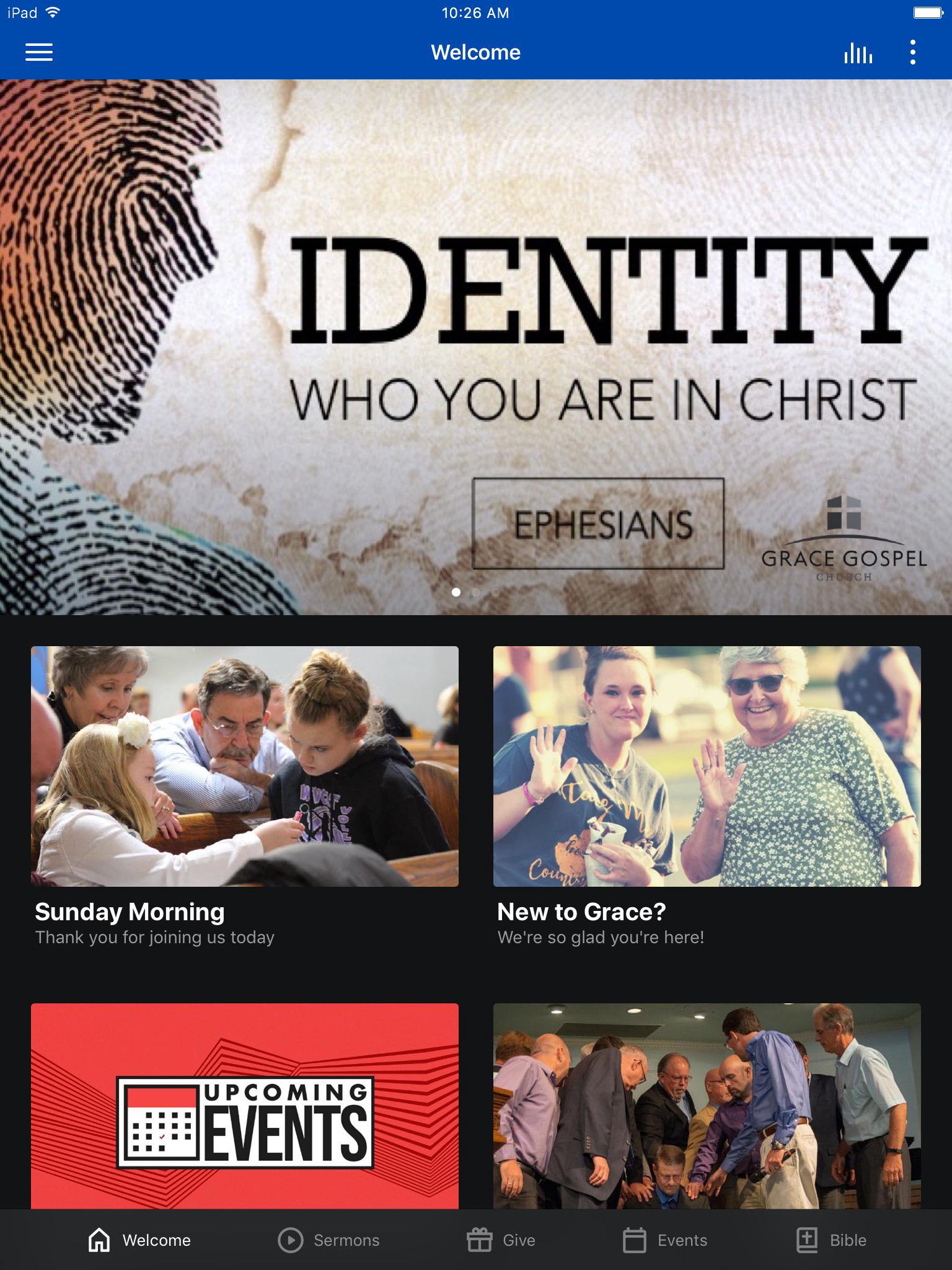
Task: Open the Upcoming Events tile
Action: pyautogui.click(x=245, y=1106)
